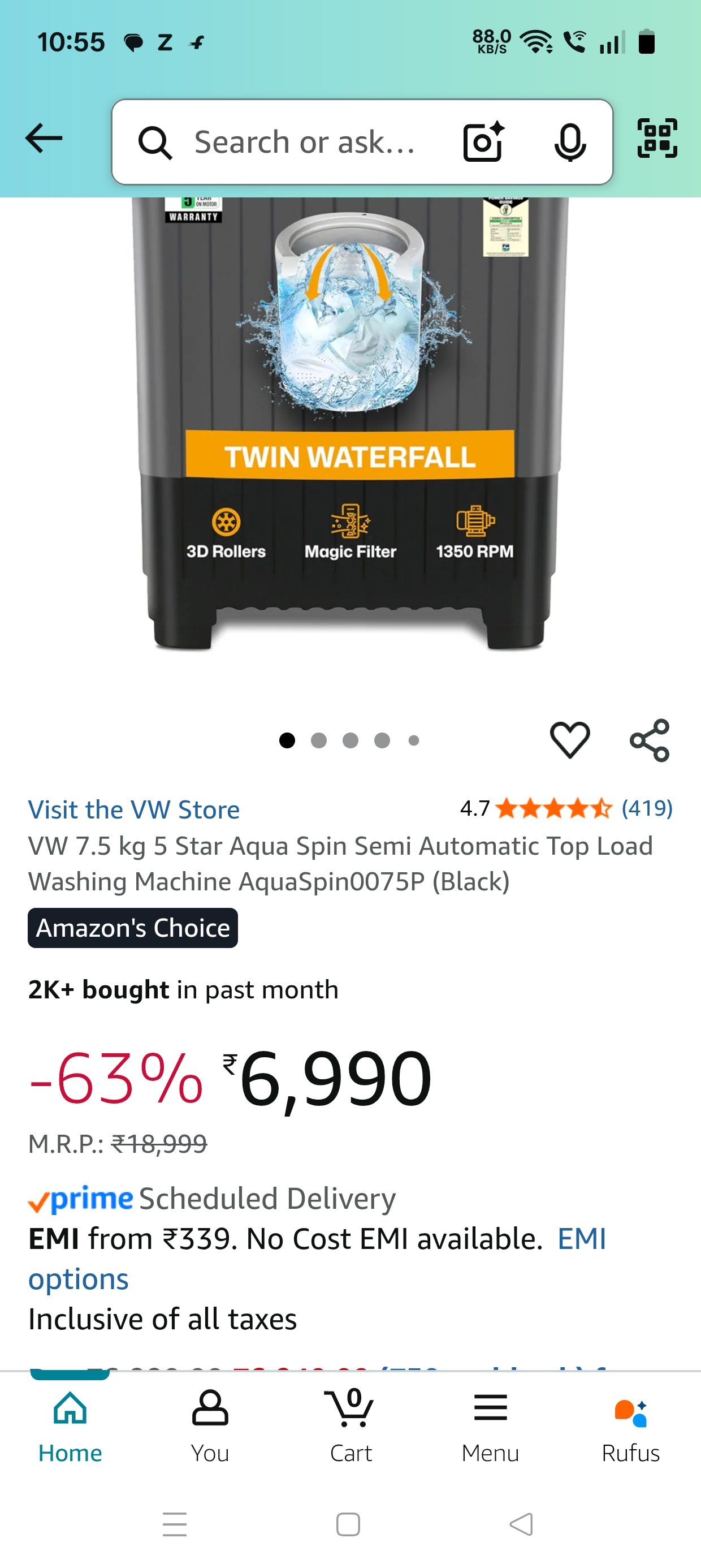
Task: Launch the Rufus assistant
Action: pyautogui.click(x=631, y=1427)
